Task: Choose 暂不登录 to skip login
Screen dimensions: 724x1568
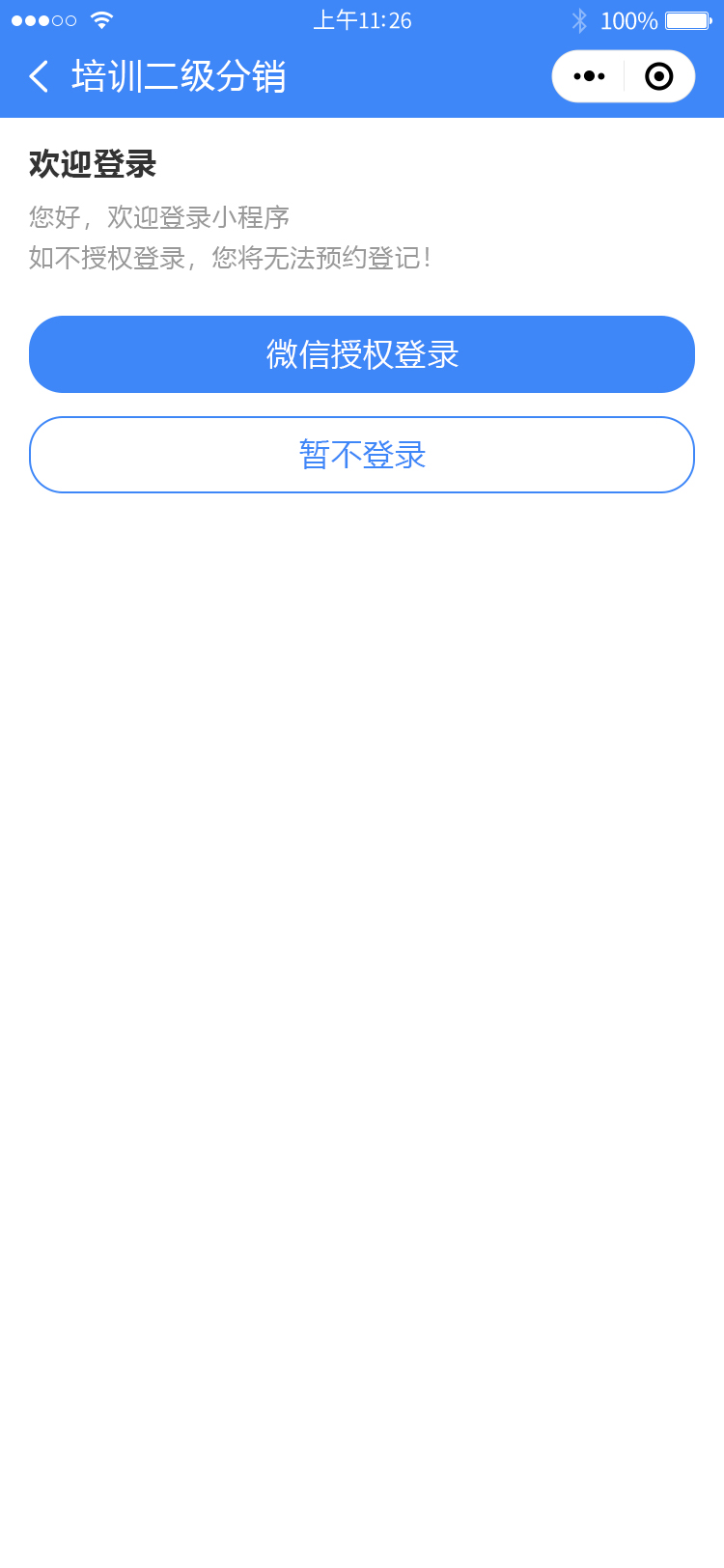Action: pos(362,455)
